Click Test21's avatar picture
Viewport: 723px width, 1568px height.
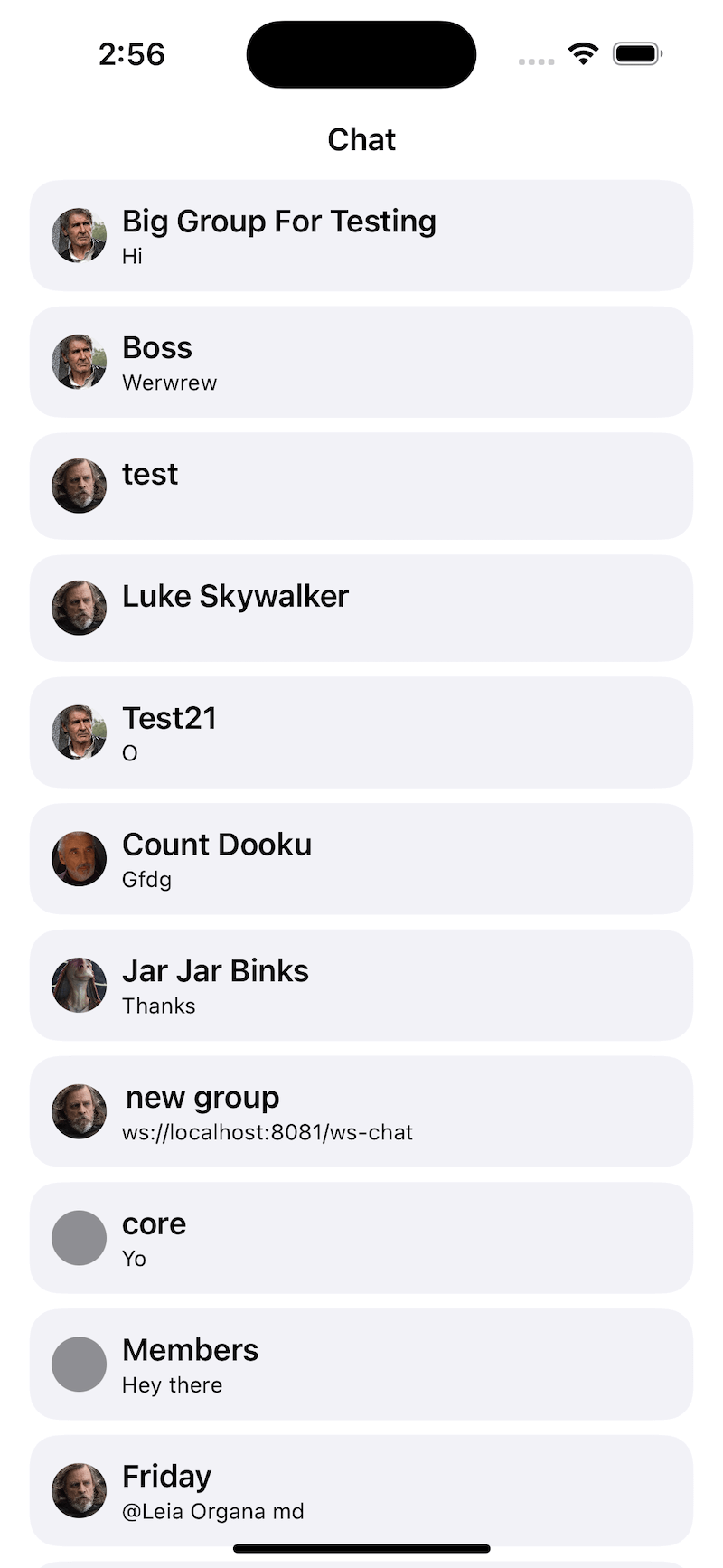[x=79, y=732]
